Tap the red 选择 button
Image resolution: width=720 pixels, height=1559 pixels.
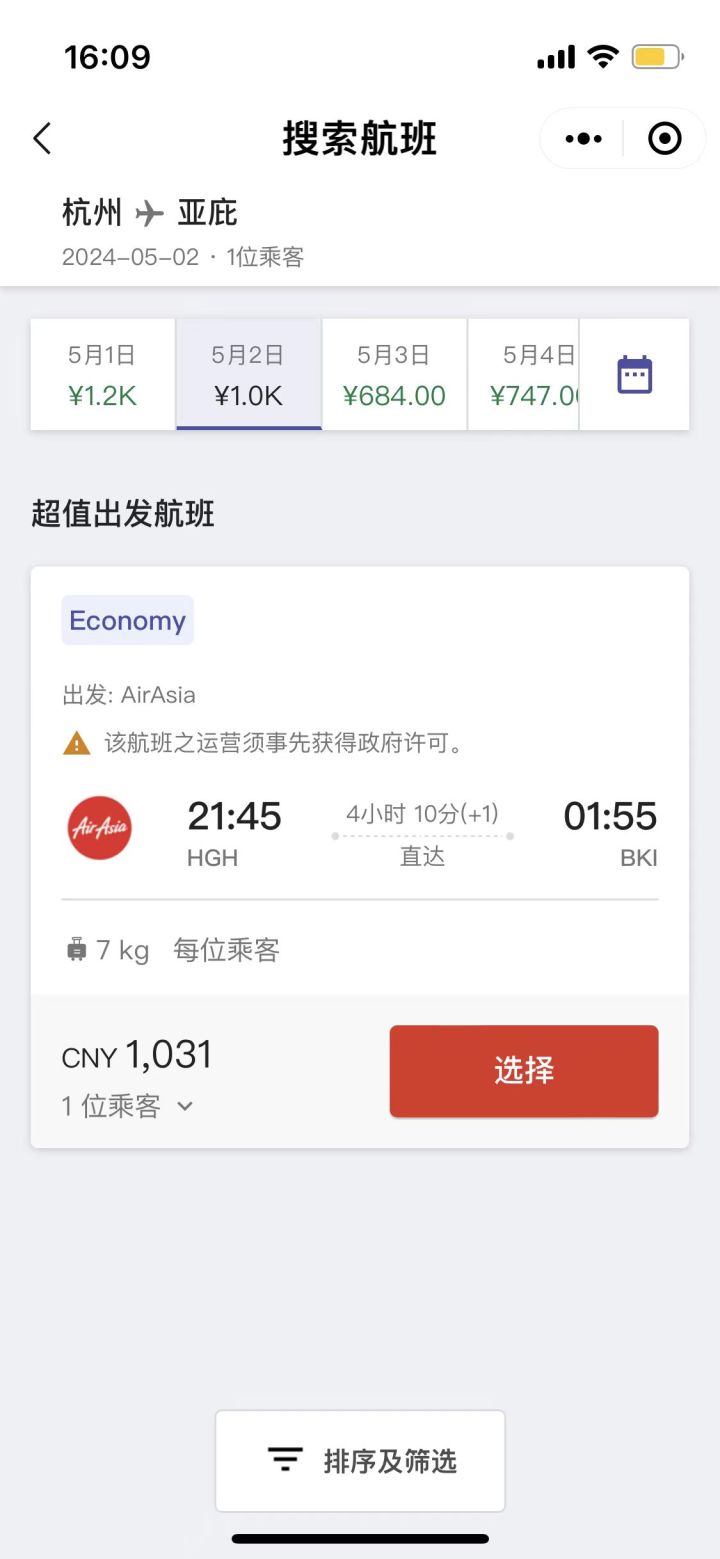tap(524, 1071)
